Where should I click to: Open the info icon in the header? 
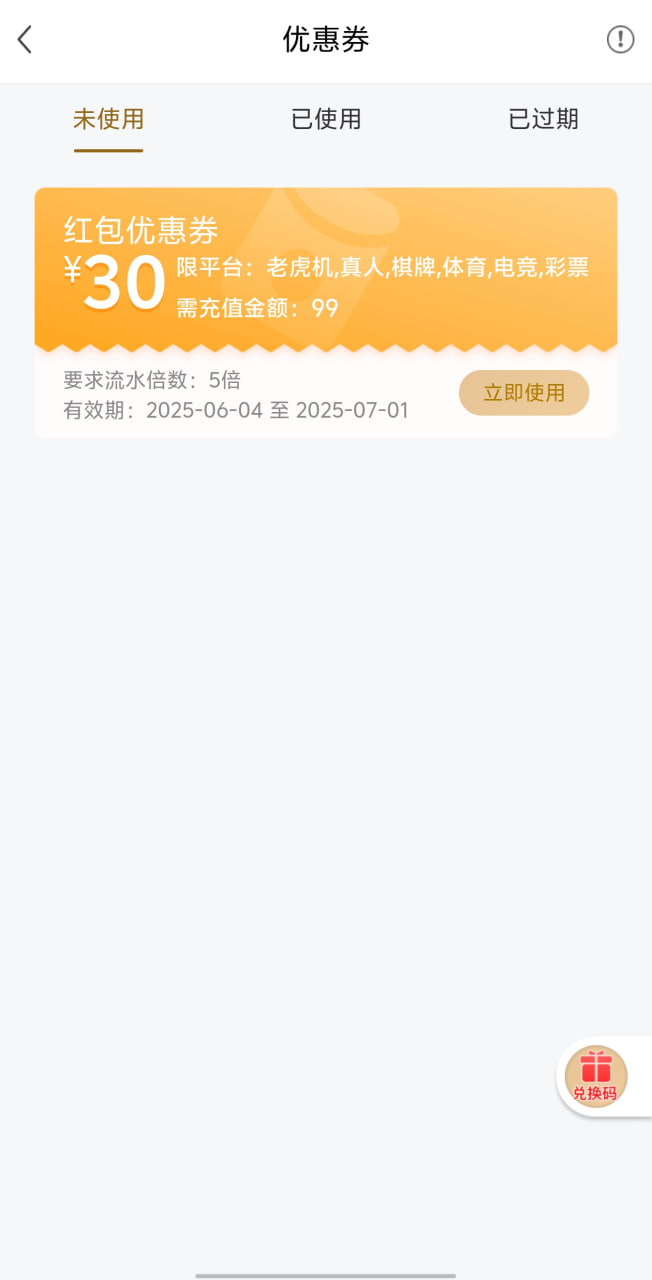[620, 40]
